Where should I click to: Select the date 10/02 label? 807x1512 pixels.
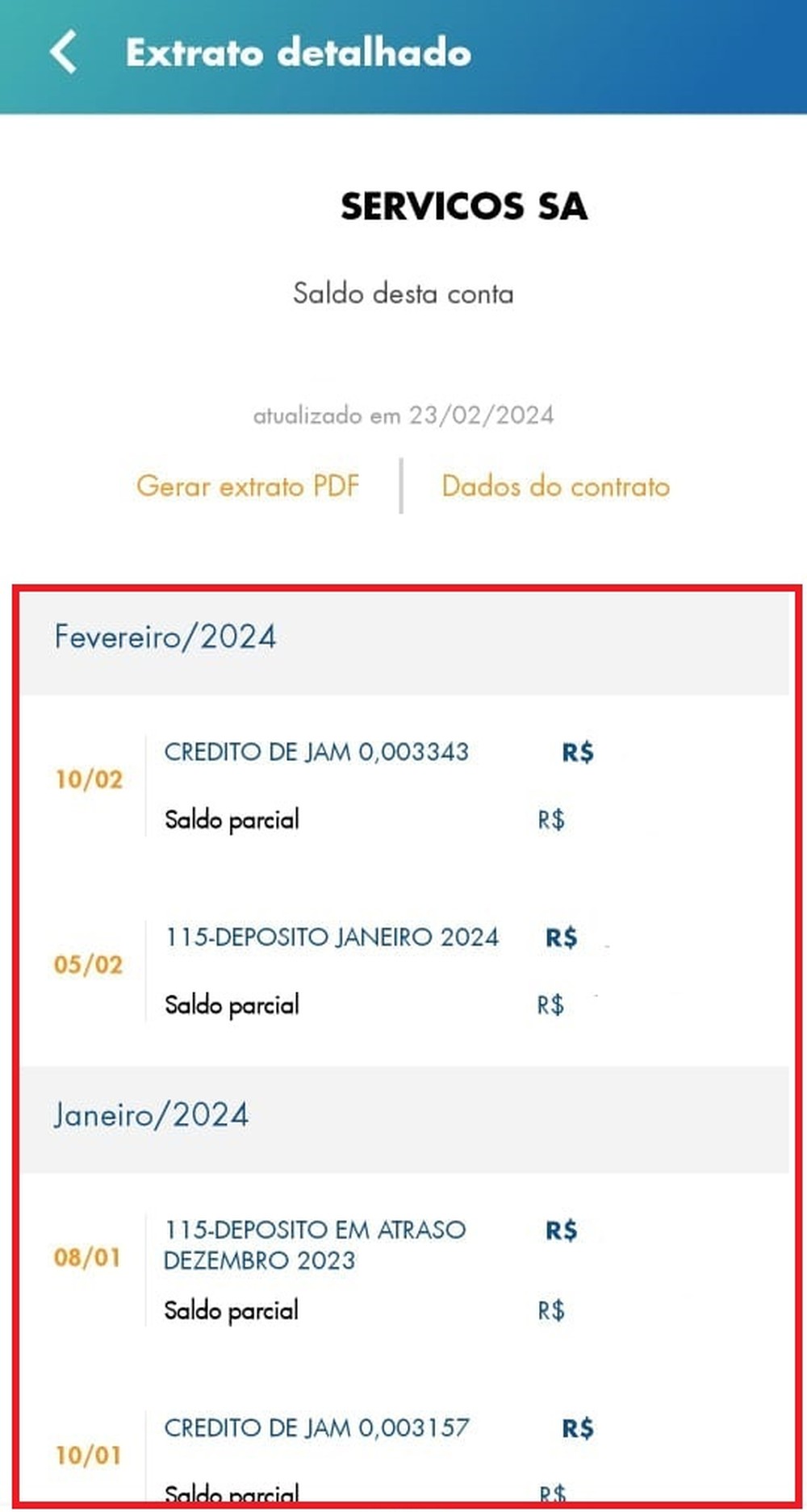(90, 779)
